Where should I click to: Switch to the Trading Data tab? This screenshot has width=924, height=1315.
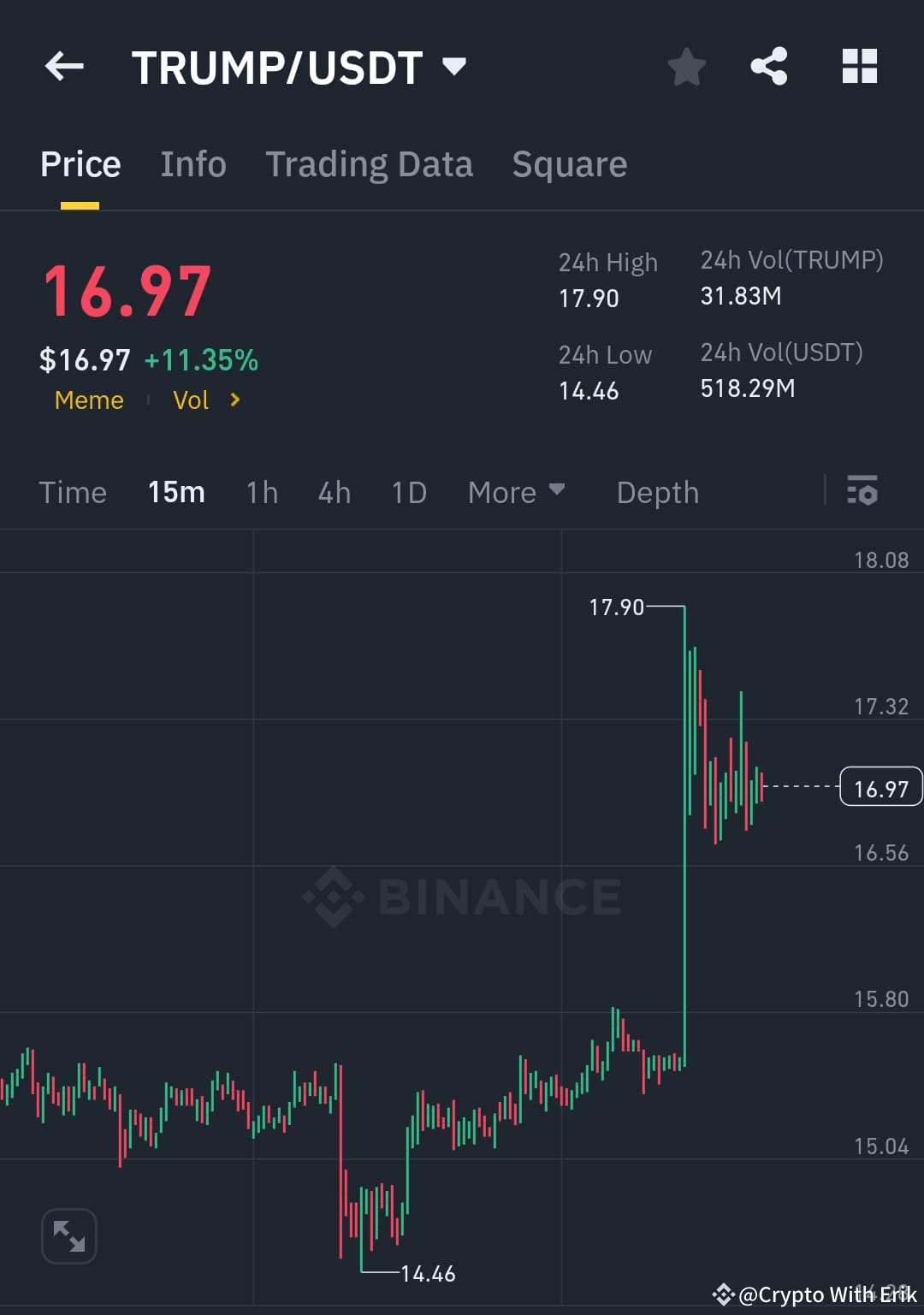(370, 163)
